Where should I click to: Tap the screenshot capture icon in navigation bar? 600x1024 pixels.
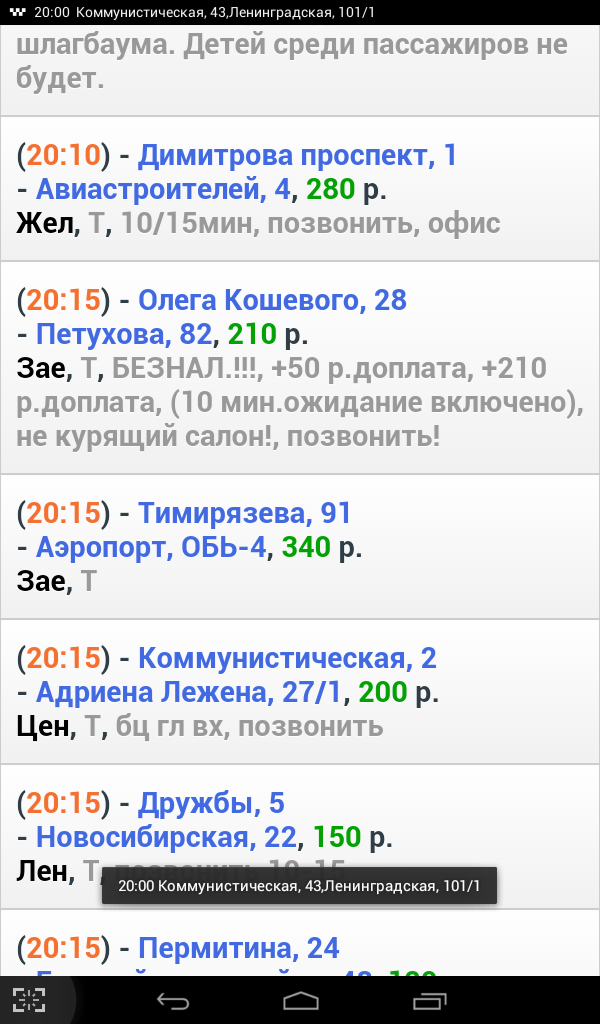tap(29, 1000)
